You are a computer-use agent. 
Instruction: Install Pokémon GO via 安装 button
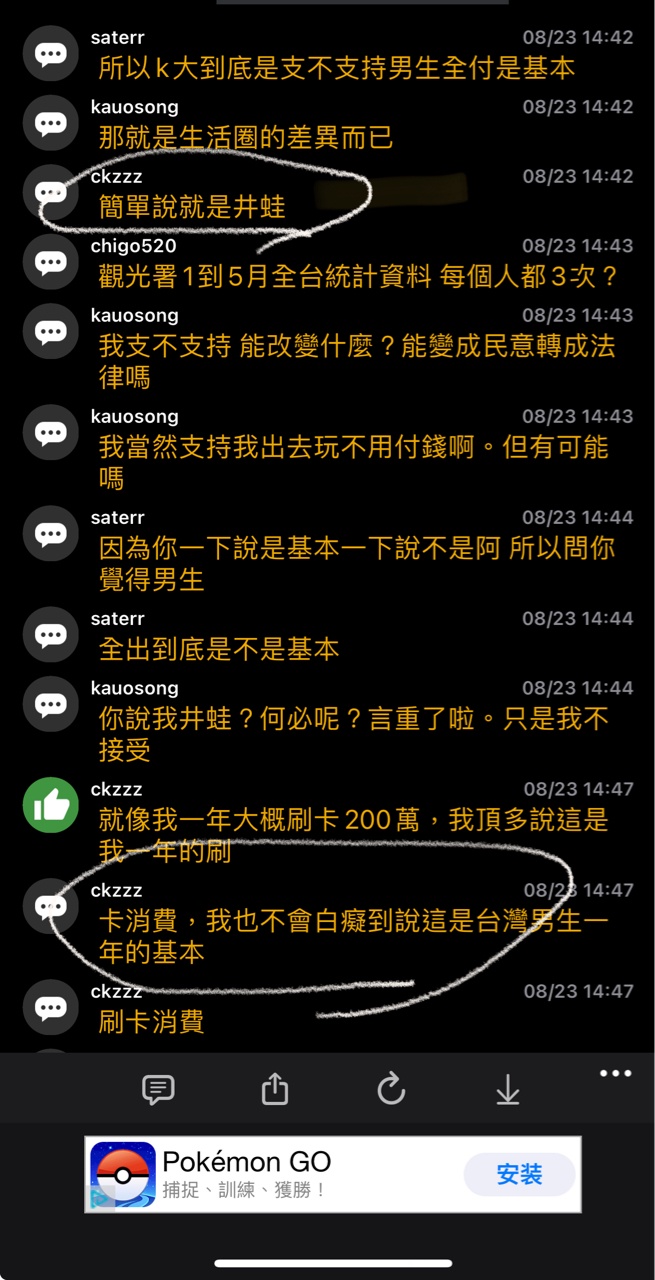pos(520,1174)
